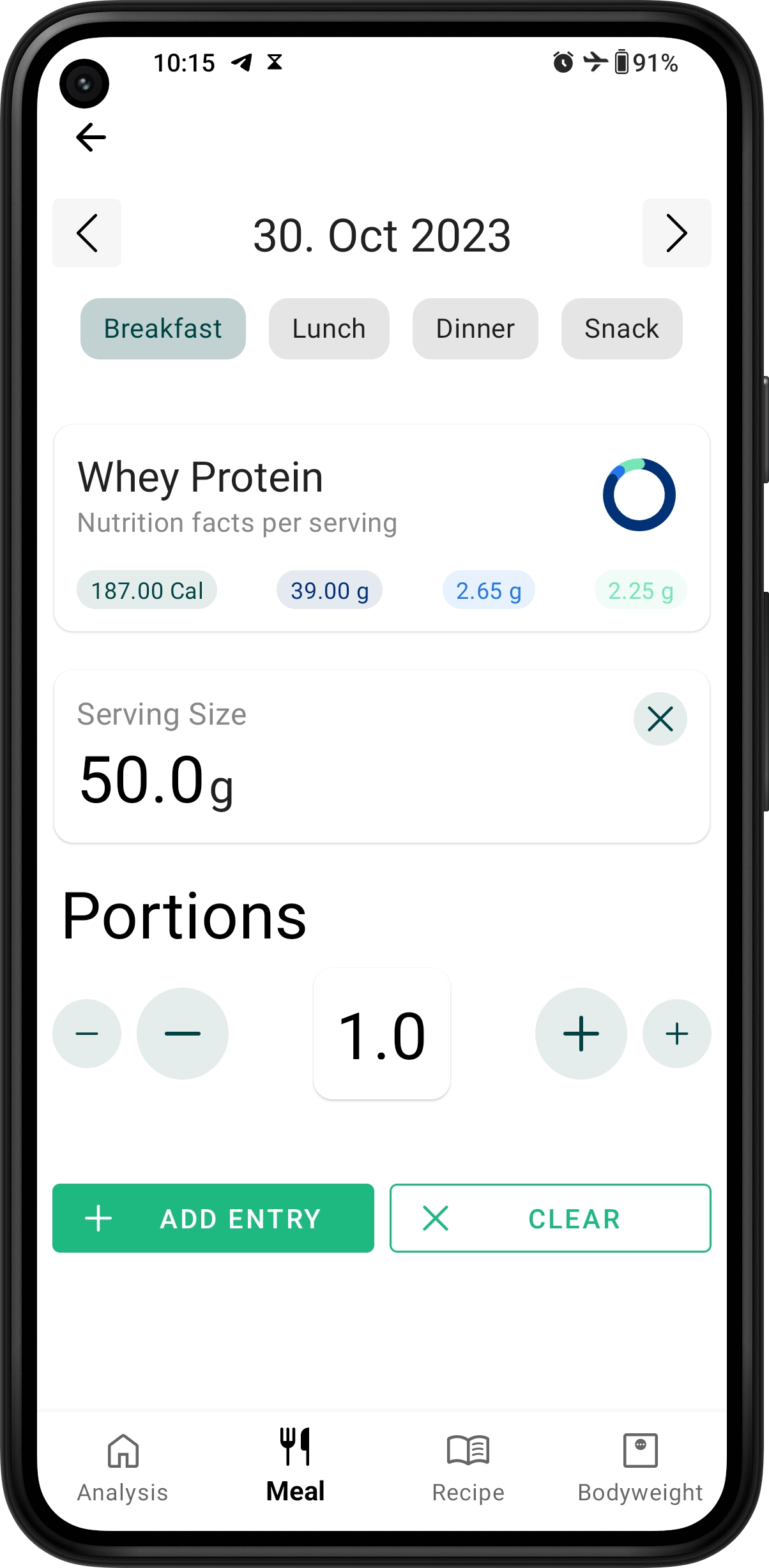Viewport: 769px width, 1568px height.
Task: Edit the portions value 1.0
Action: [x=382, y=1034]
